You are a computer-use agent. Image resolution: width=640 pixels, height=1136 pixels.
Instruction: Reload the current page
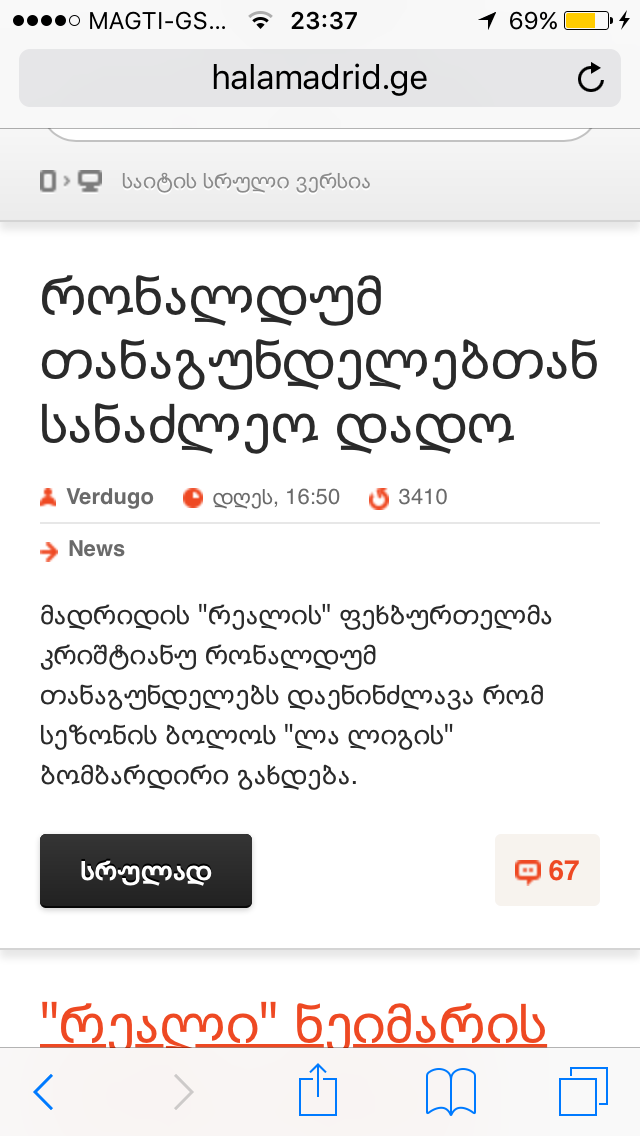(x=591, y=78)
